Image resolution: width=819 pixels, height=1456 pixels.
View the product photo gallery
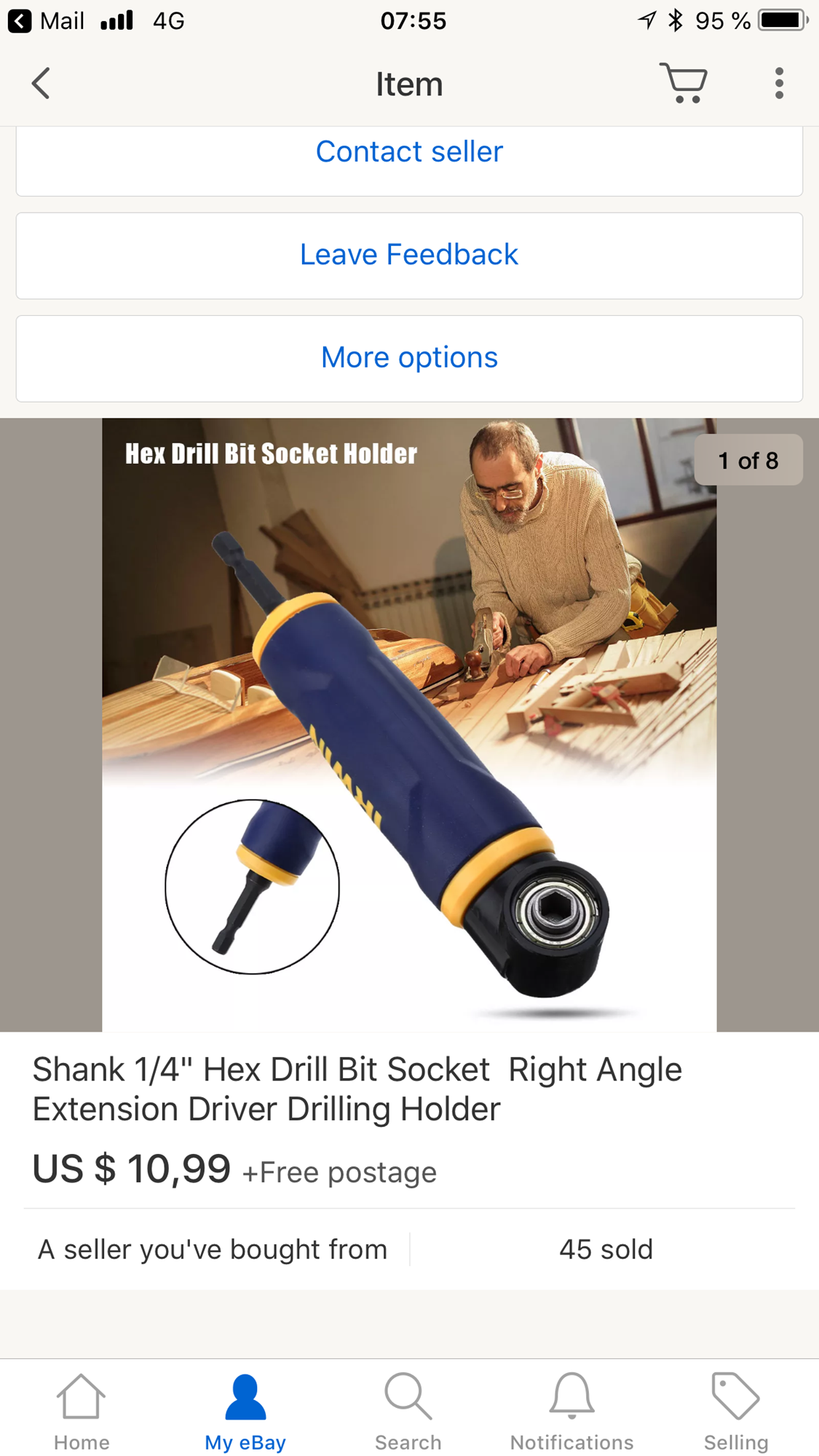click(409, 724)
